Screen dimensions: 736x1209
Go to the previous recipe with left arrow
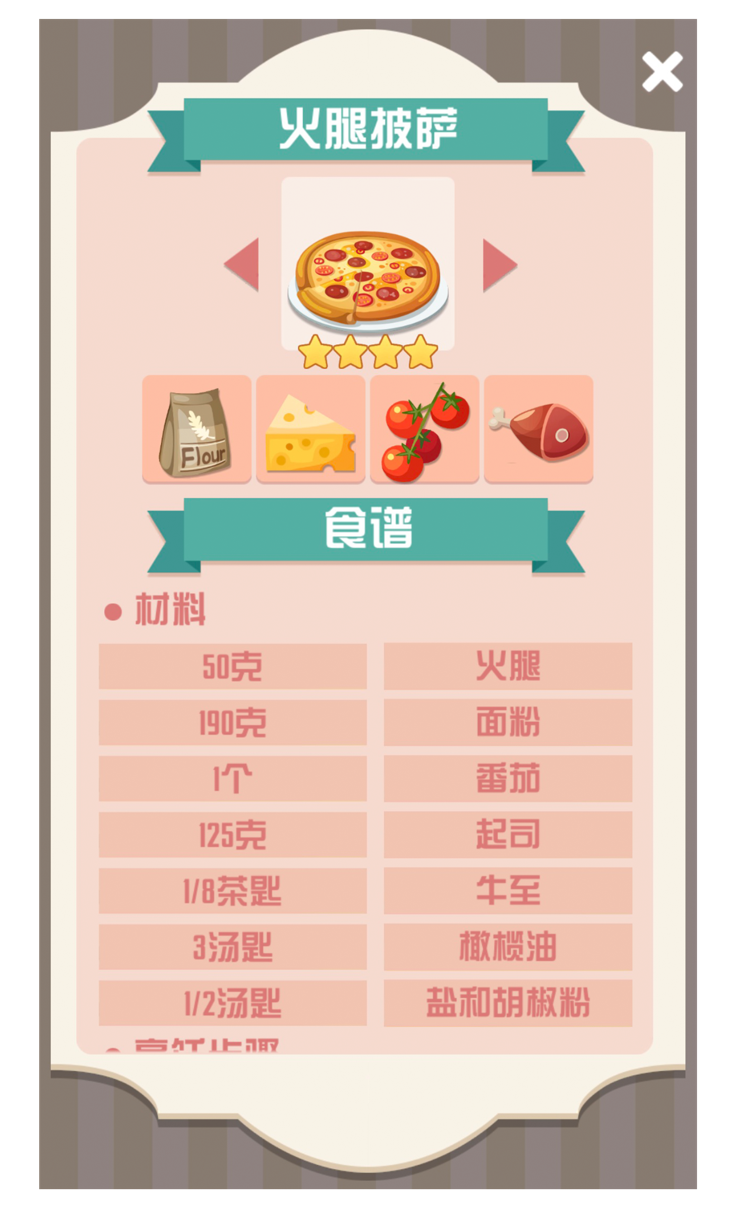243,265
